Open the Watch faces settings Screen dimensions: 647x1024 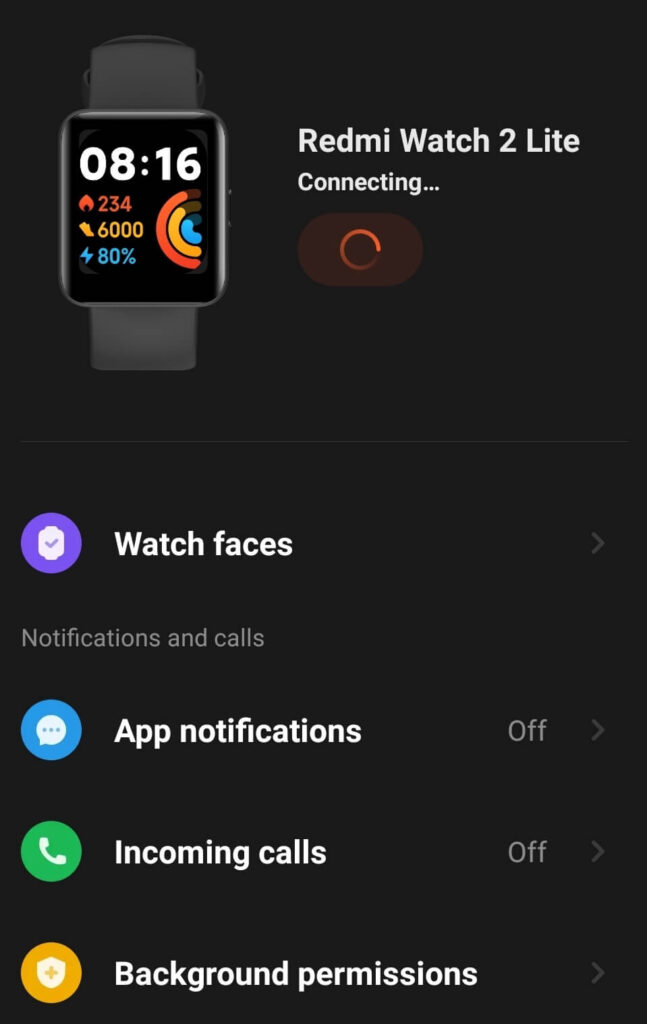[x=204, y=544]
